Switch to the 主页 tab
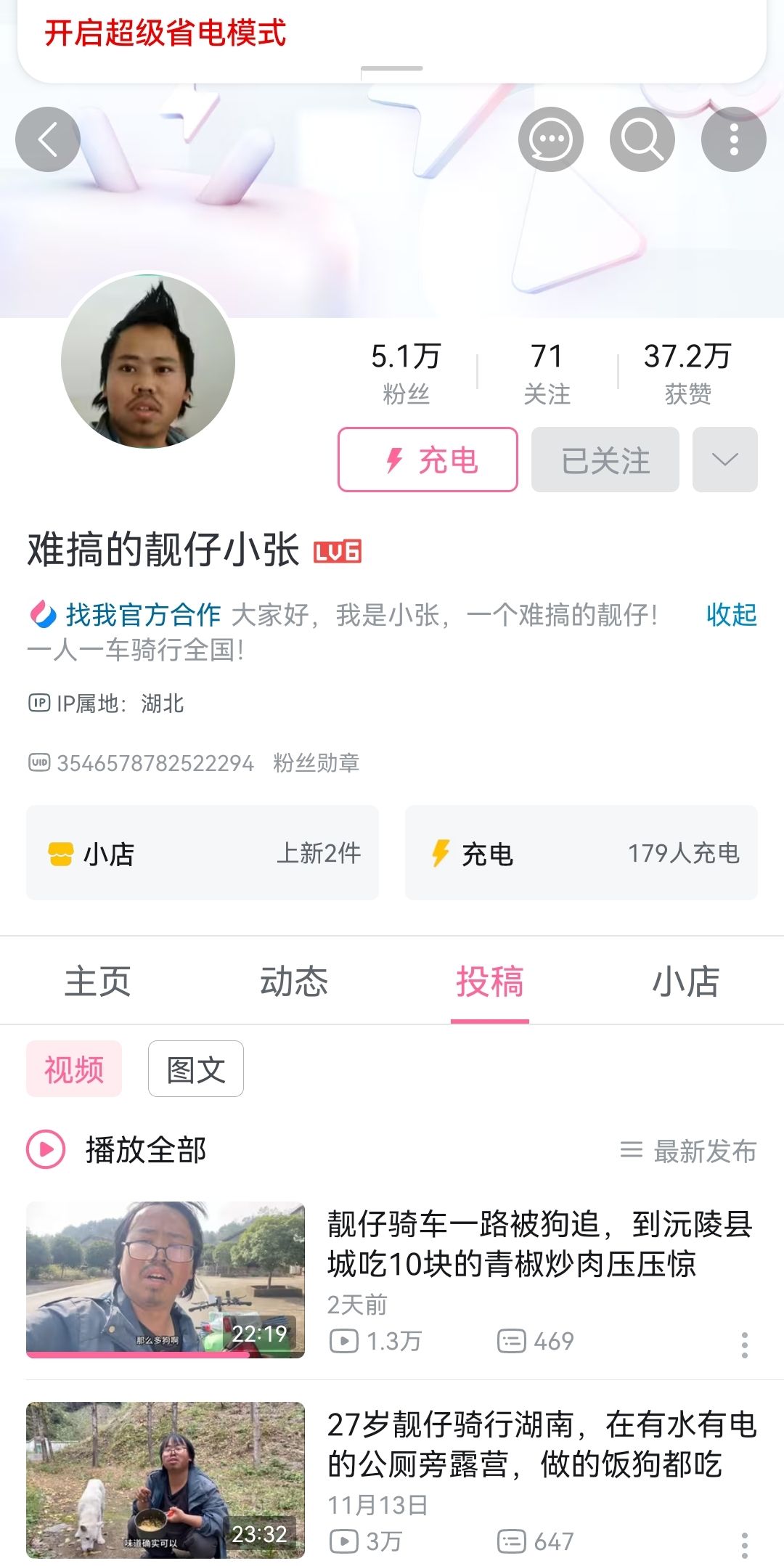Image resolution: width=784 pixels, height=1566 pixels. point(98,982)
